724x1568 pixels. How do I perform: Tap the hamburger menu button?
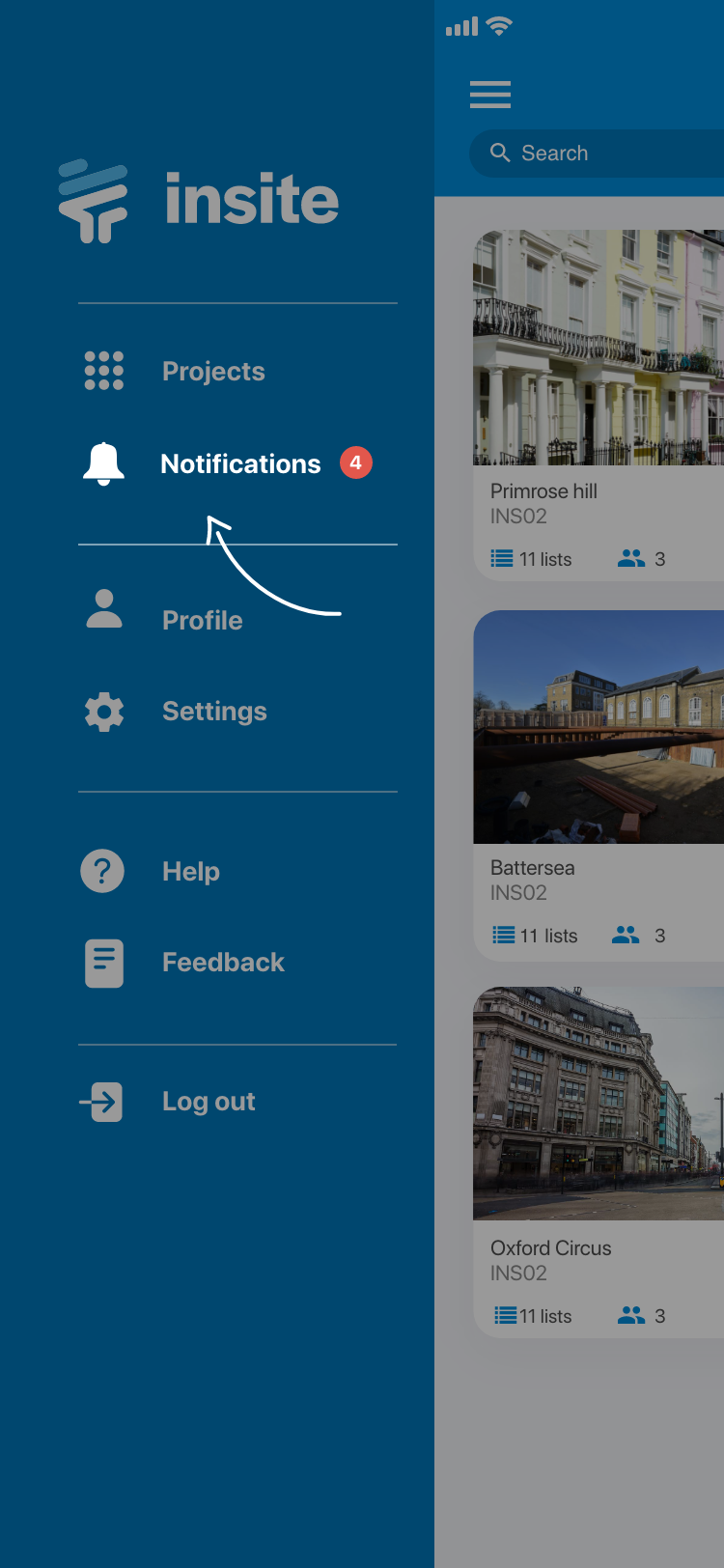(x=490, y=95)
